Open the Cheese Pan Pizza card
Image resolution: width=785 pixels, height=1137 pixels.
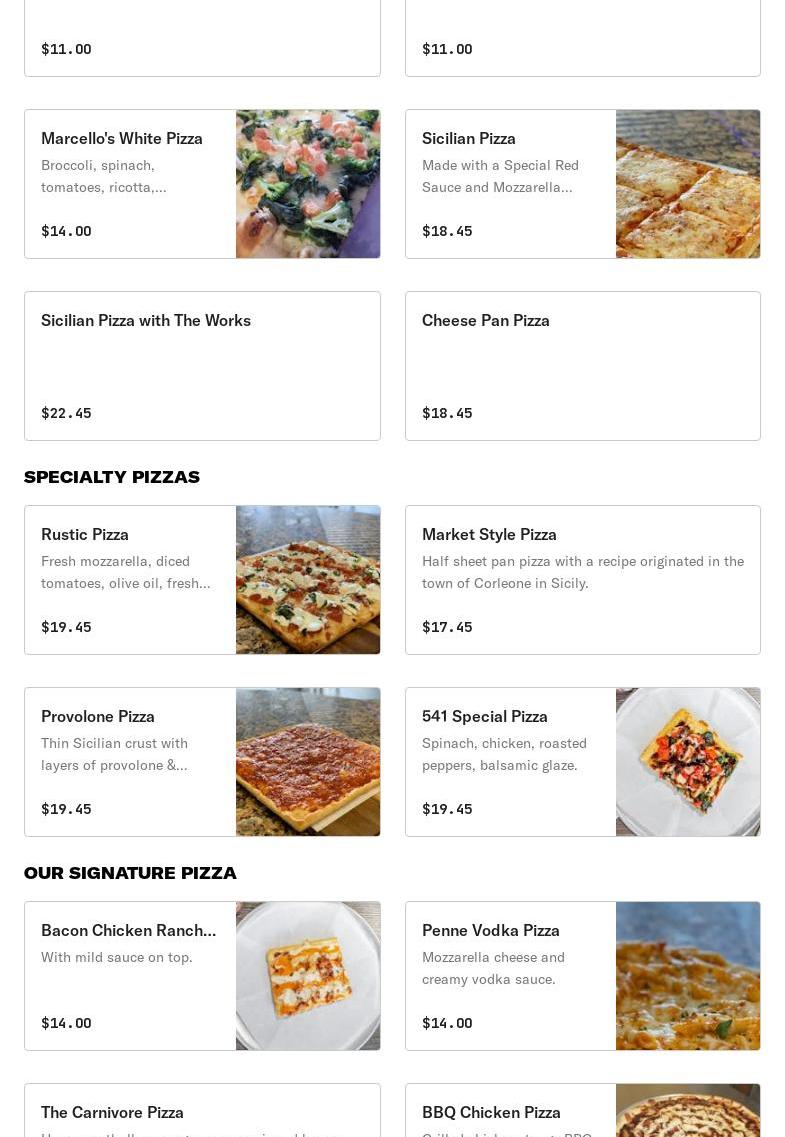pyautogui.click(x=582, y=366)
